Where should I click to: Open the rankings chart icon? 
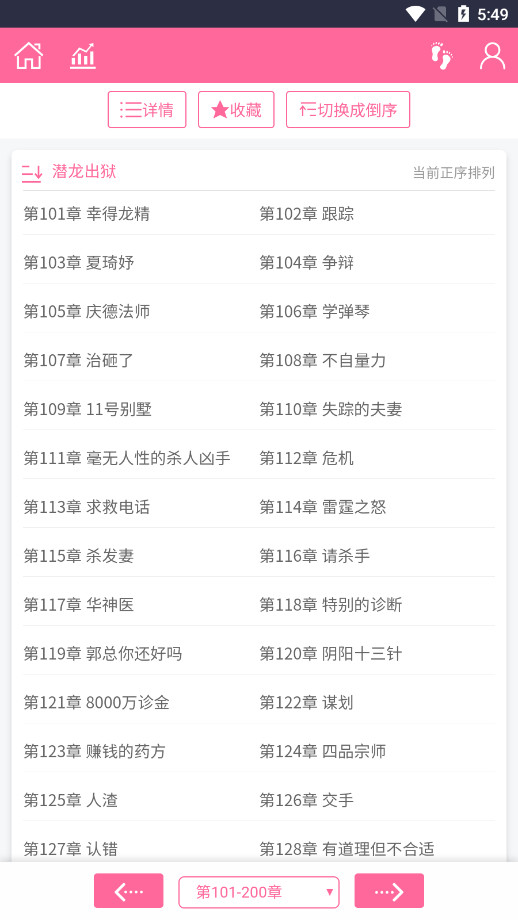(x=83, y=56)
